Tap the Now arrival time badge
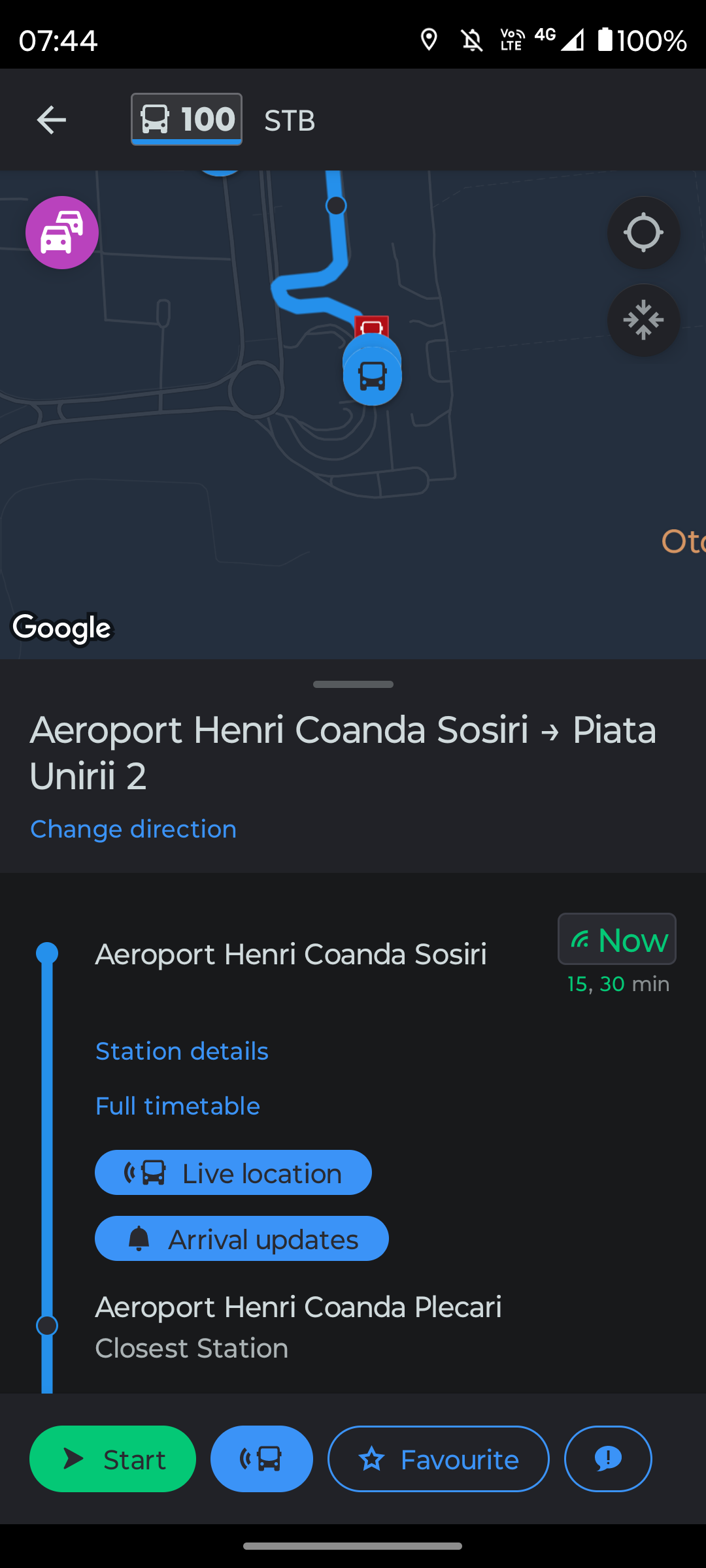 pos(617,939)
